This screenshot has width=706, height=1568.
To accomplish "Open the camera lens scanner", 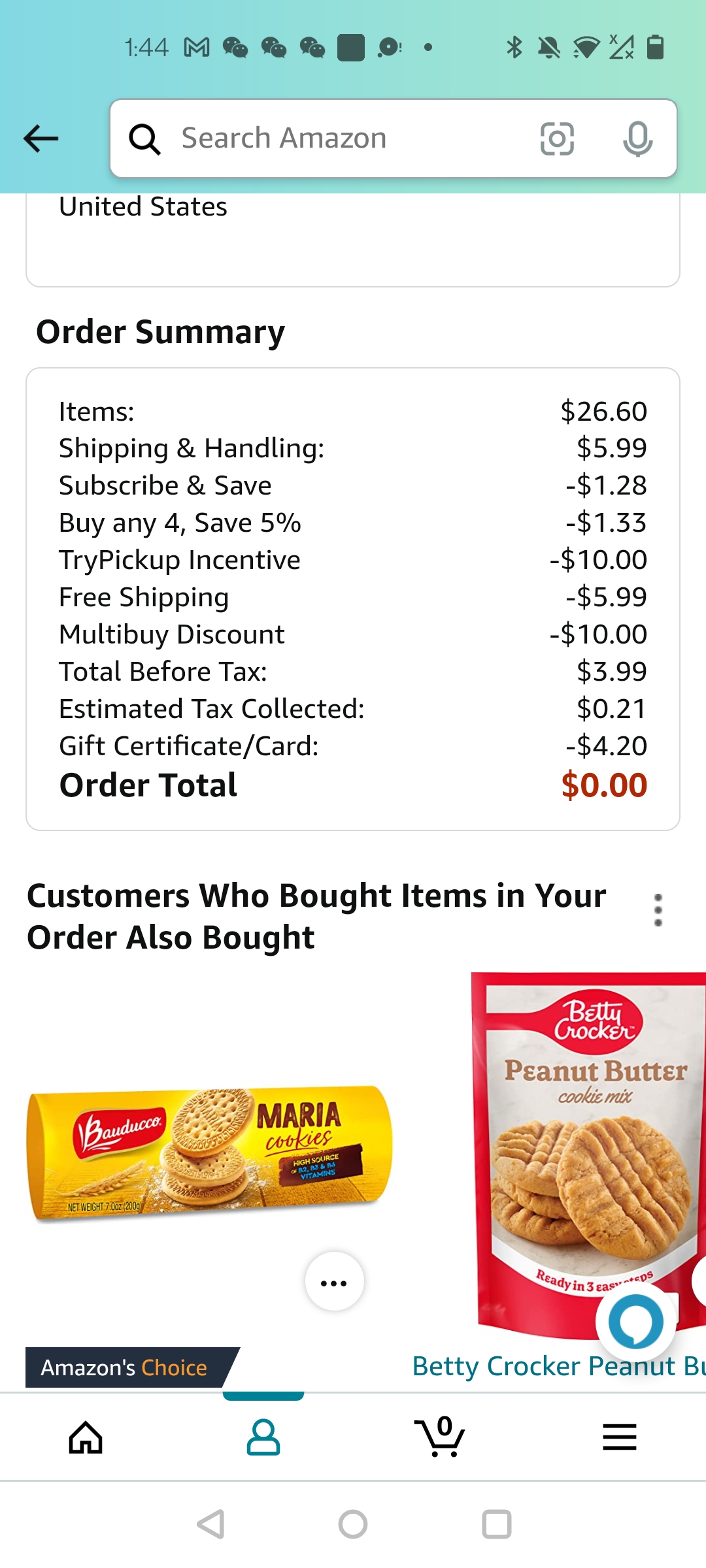I will pos(557,139).
